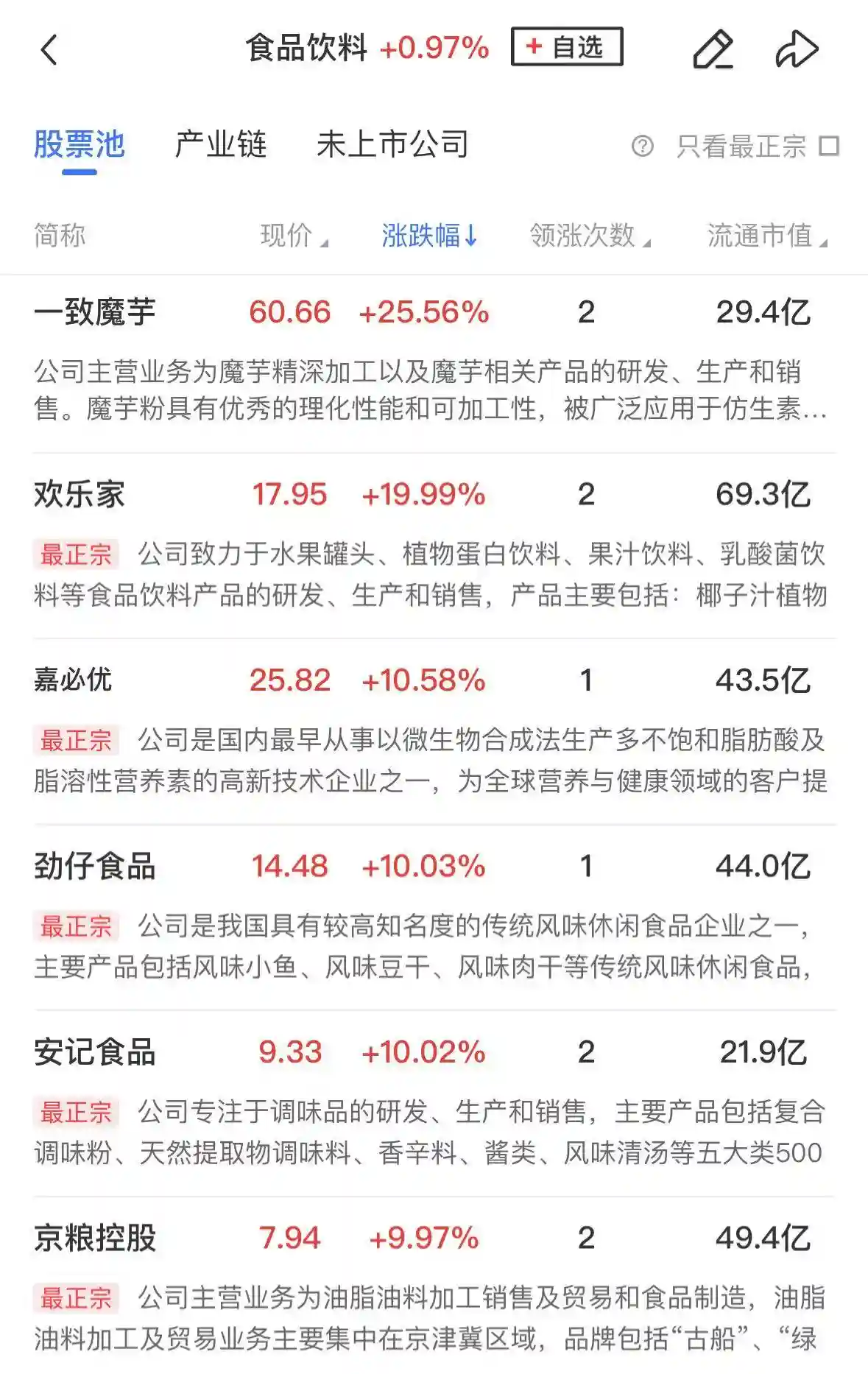Open the 未上市公司 tab
This screenshot has width=868, height=1374.
coord(394,146)
